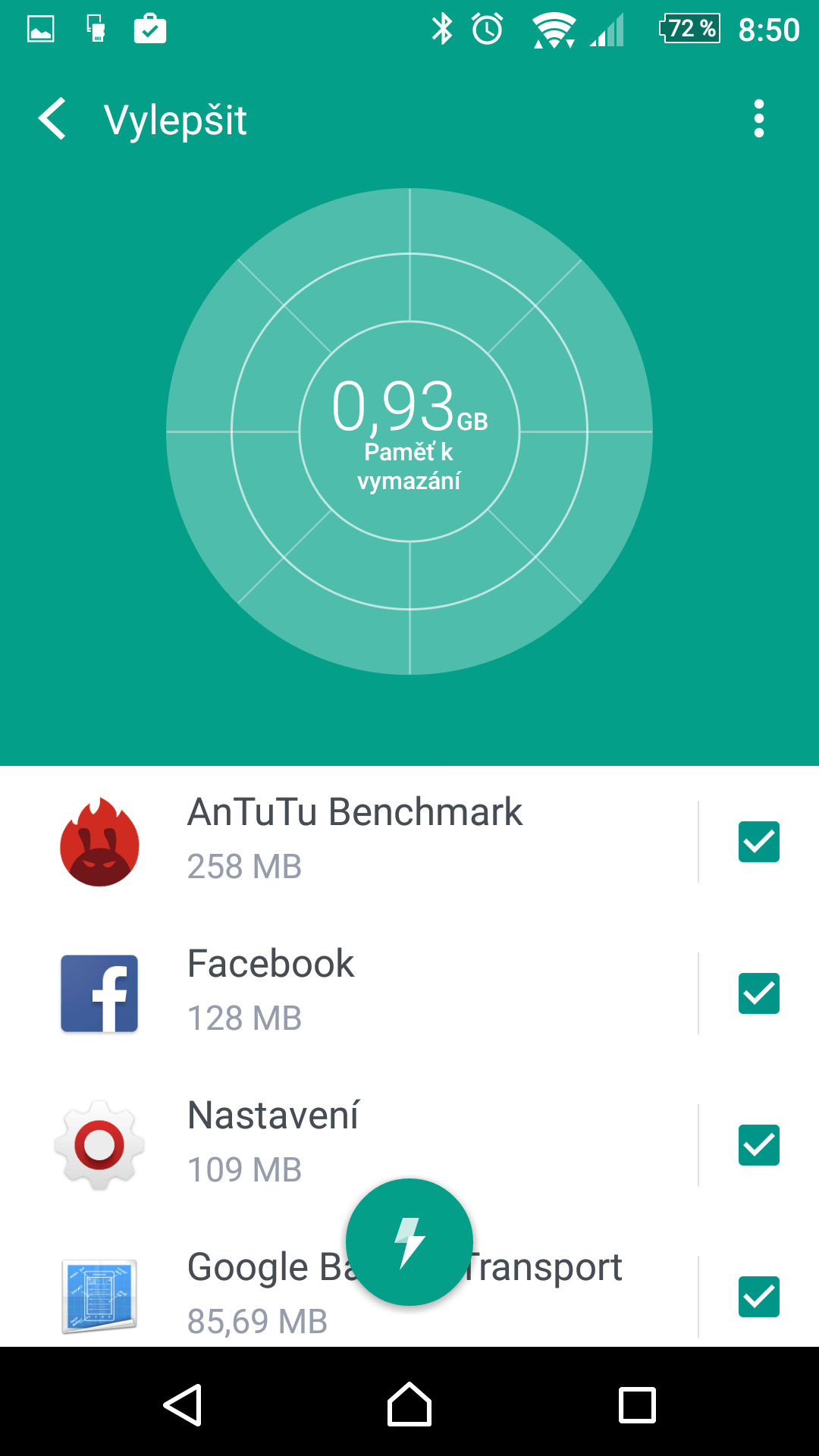Image resolution: width=819 pixels, height=1456 pixels.
Task: Uncheck the Facebook checkbox
Action: coord(759,993)
